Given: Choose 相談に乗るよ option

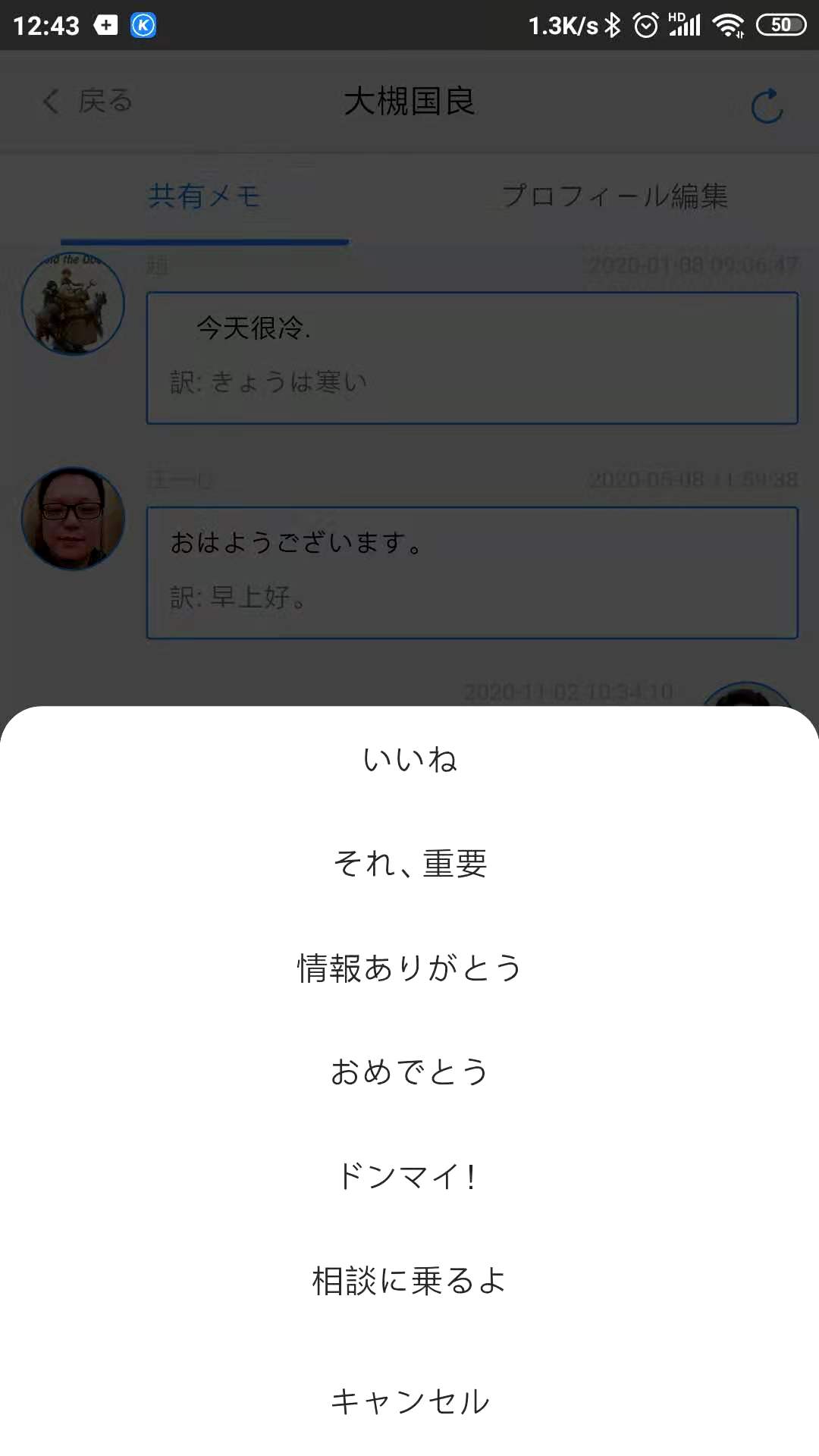Looking at the screenshot, I should click(409, 1281).
